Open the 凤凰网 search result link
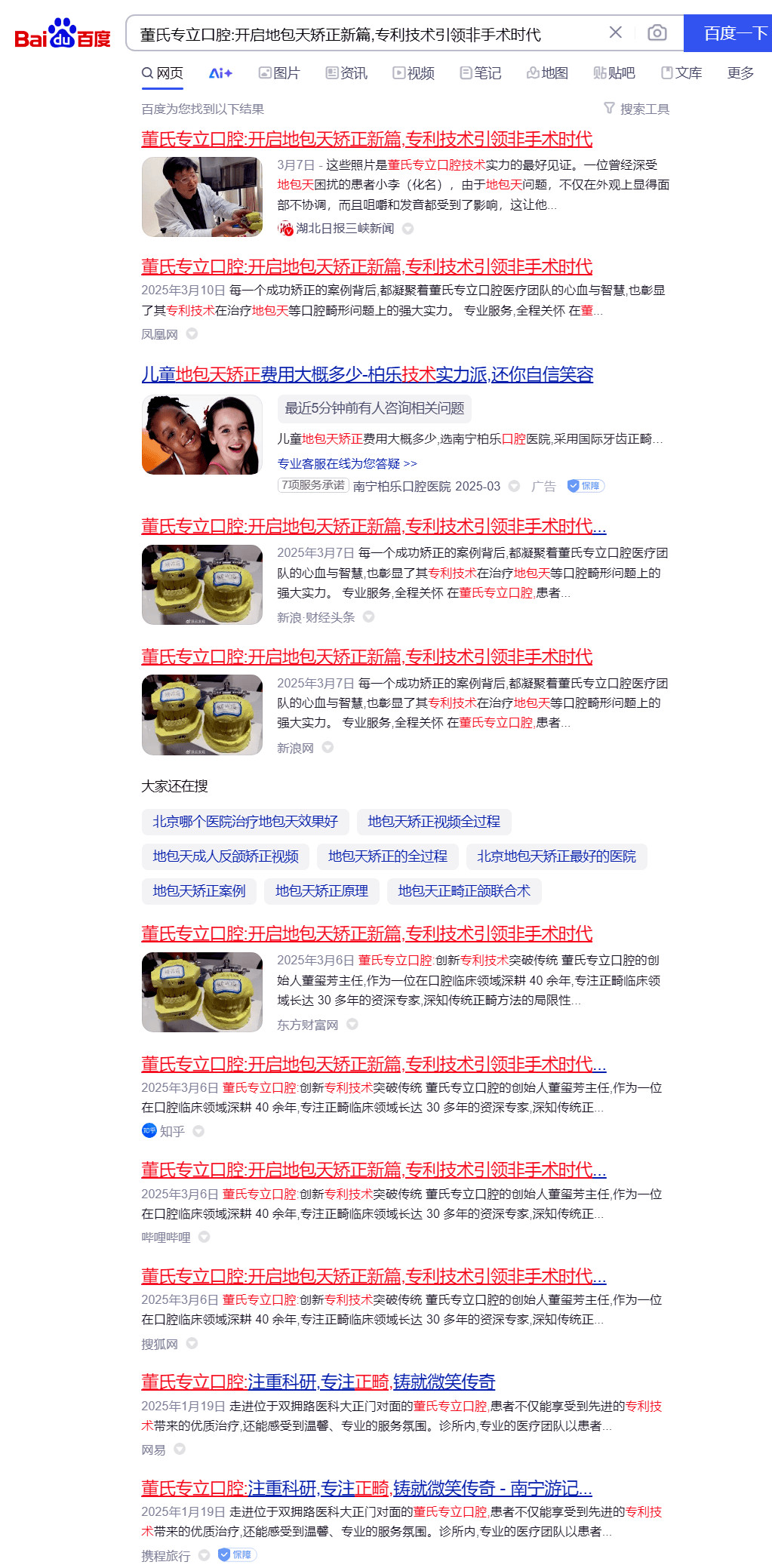Image resolution: width=772 pixels, height=1568 pixels. click(x=366, y=267)
